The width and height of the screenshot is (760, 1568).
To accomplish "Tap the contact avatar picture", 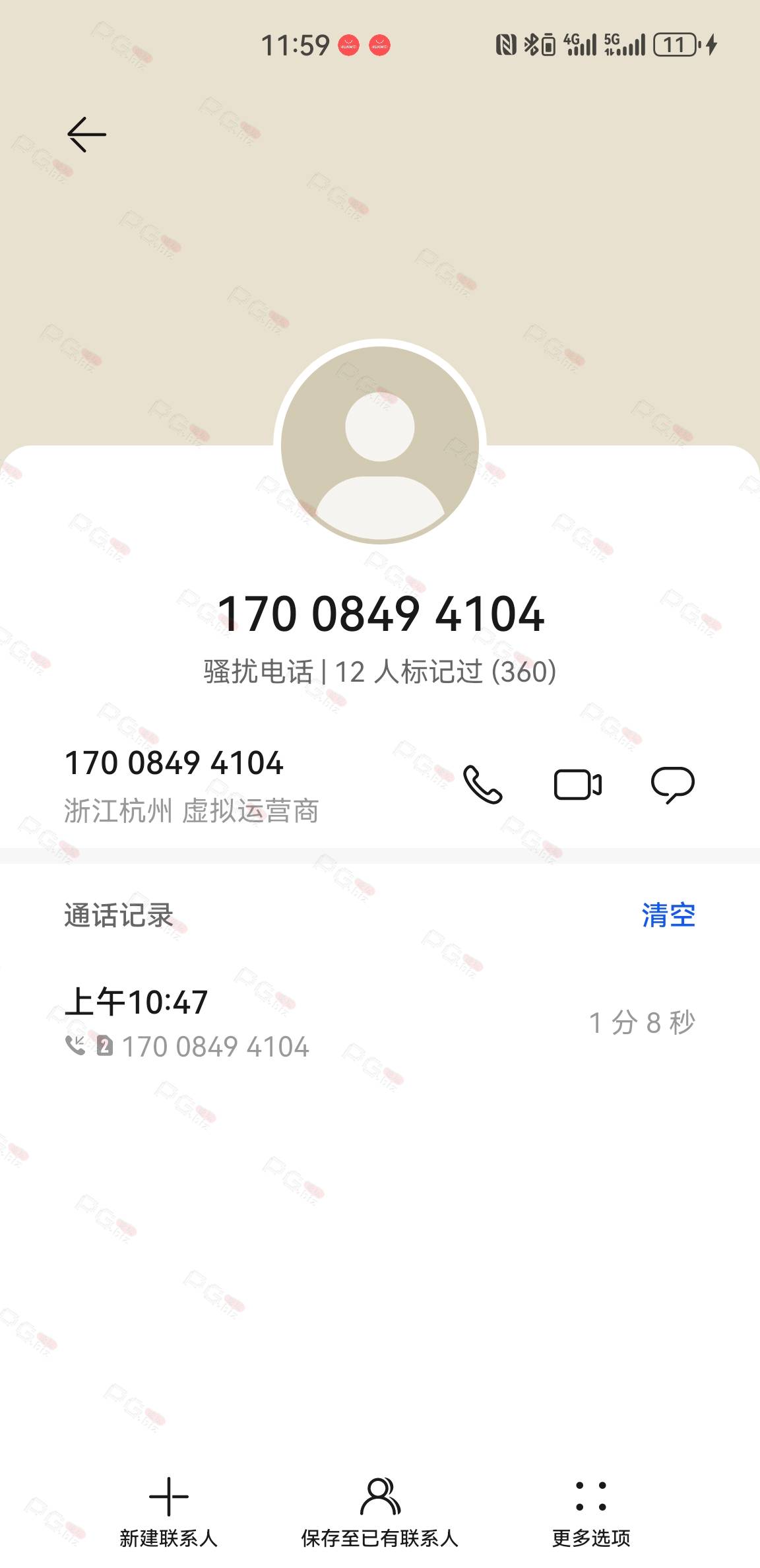I will point(380,445).
